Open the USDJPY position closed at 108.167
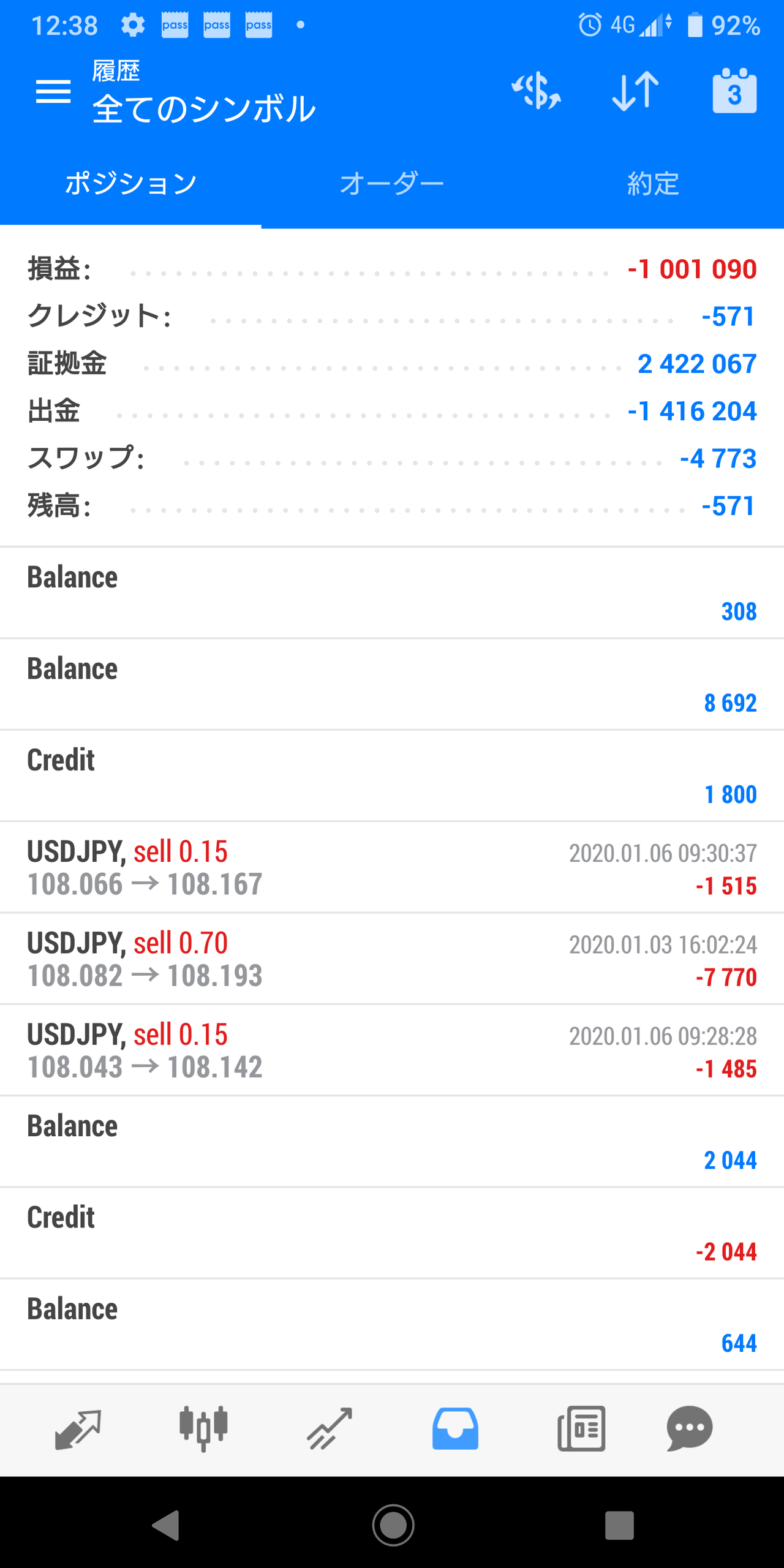 (x=392, y=867)
